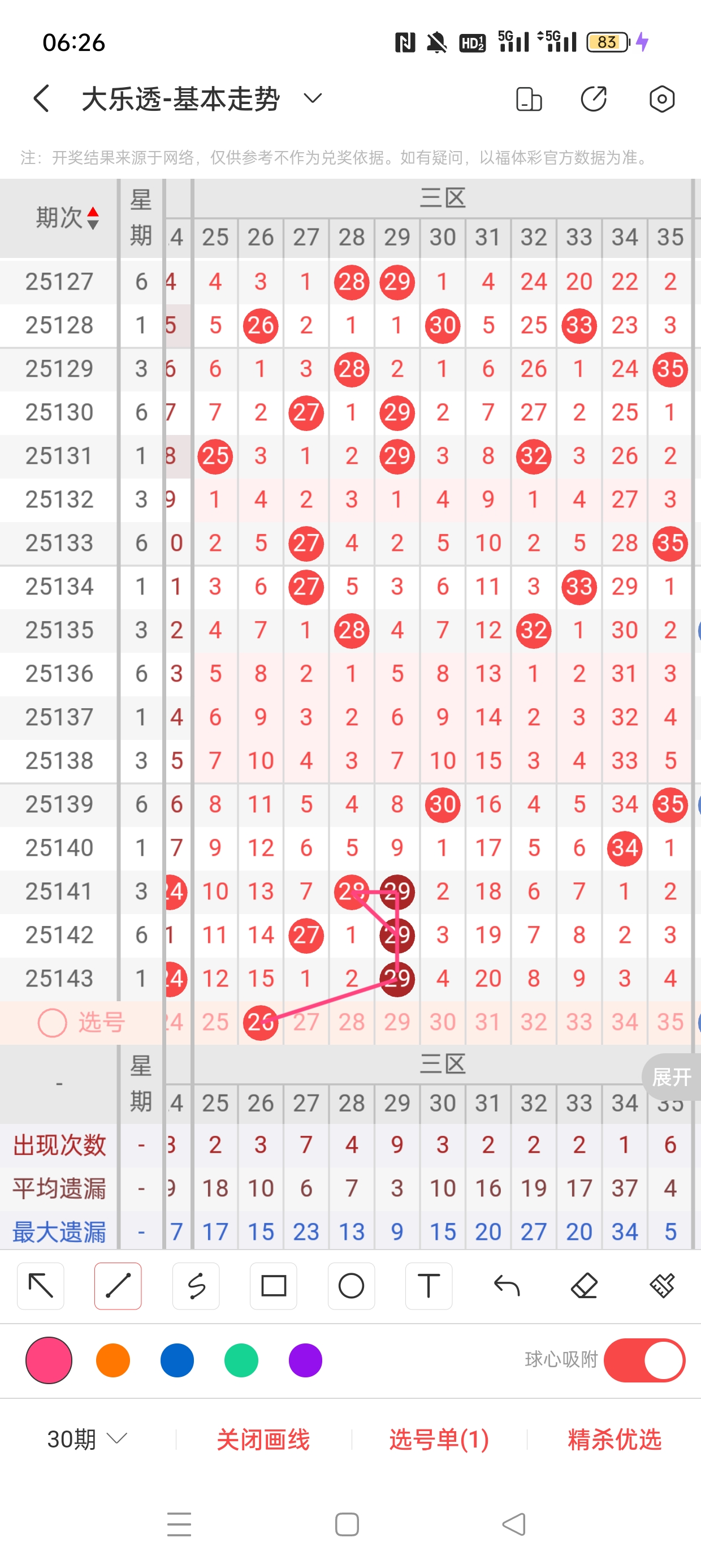Sort issues by the 期次 header

(66, 217)
